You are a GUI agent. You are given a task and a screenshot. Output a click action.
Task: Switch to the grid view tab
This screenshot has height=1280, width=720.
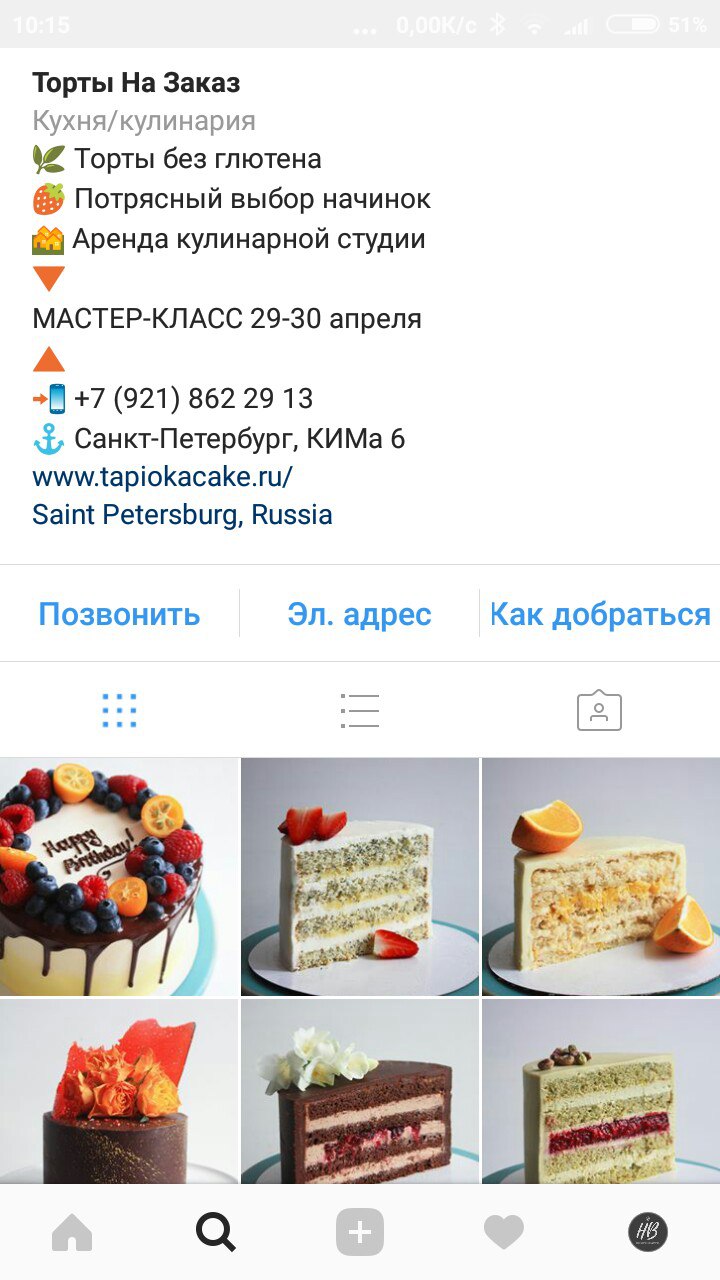[x=119, y=710]
